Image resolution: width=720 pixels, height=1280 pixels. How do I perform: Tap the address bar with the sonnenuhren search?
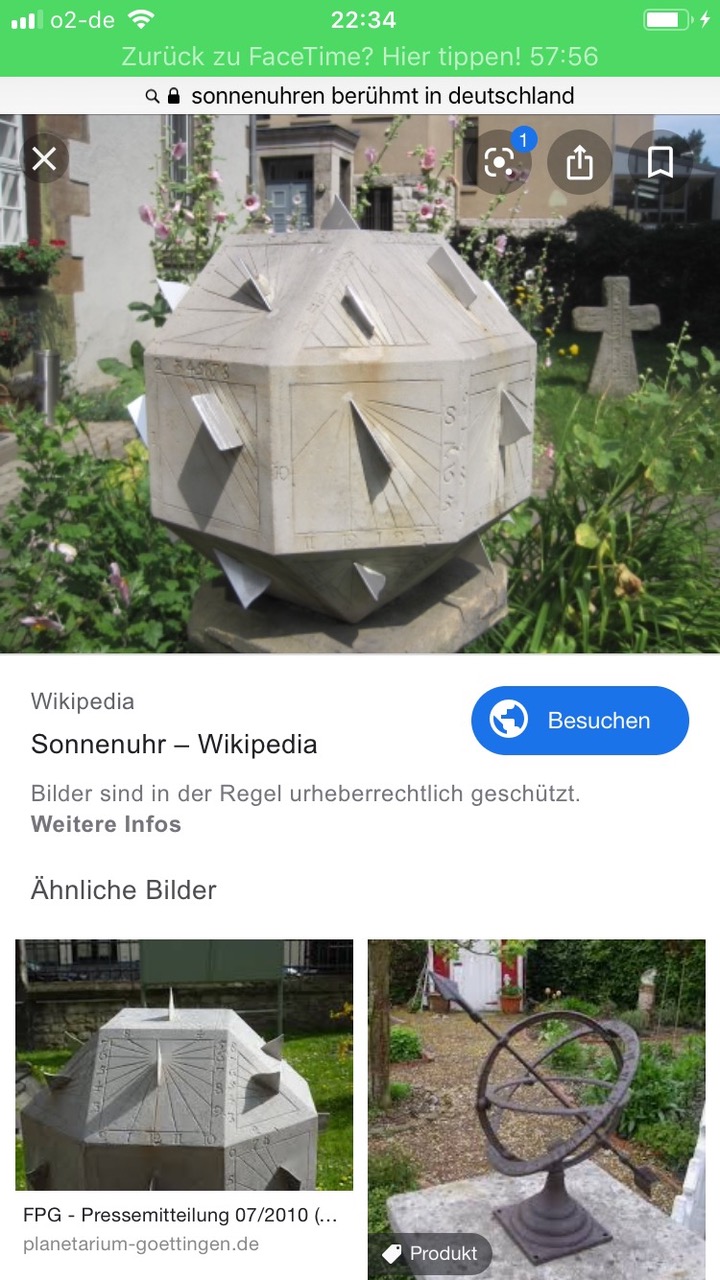point(360,96)
